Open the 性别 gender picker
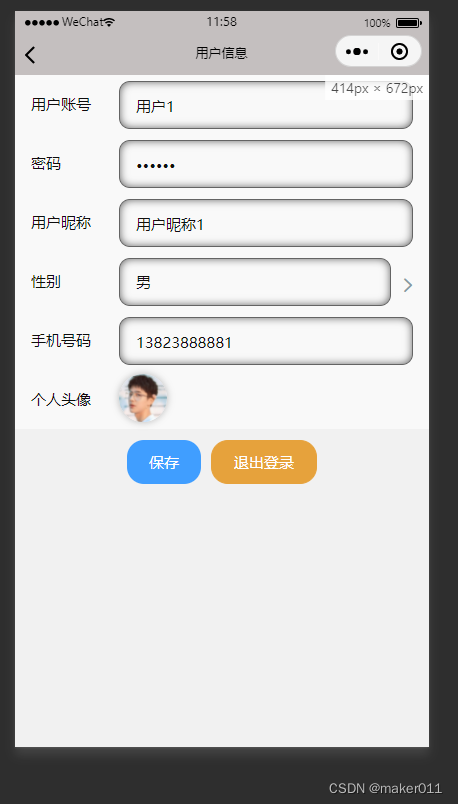This screenshot has height=804, width=458. pos(255,282)
